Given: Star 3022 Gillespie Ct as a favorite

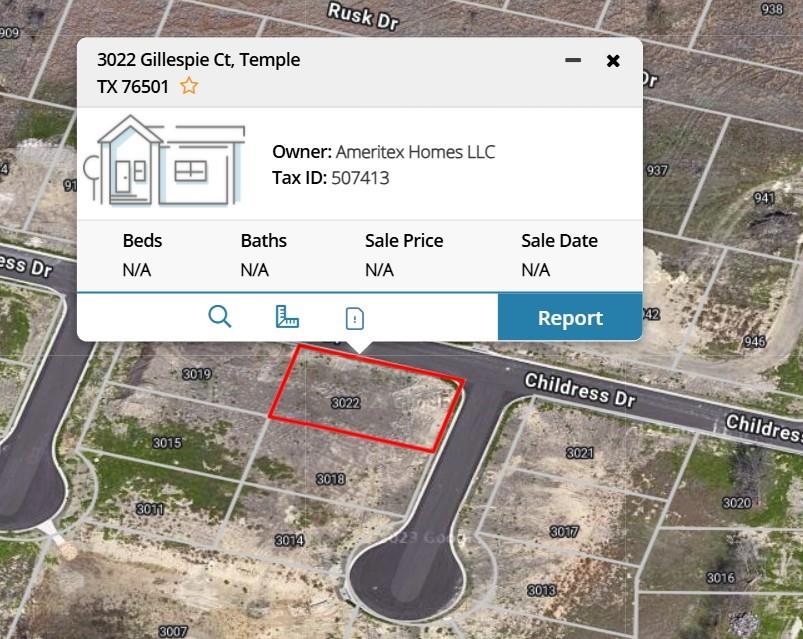Looking at the screenshot, I should 189,86.
